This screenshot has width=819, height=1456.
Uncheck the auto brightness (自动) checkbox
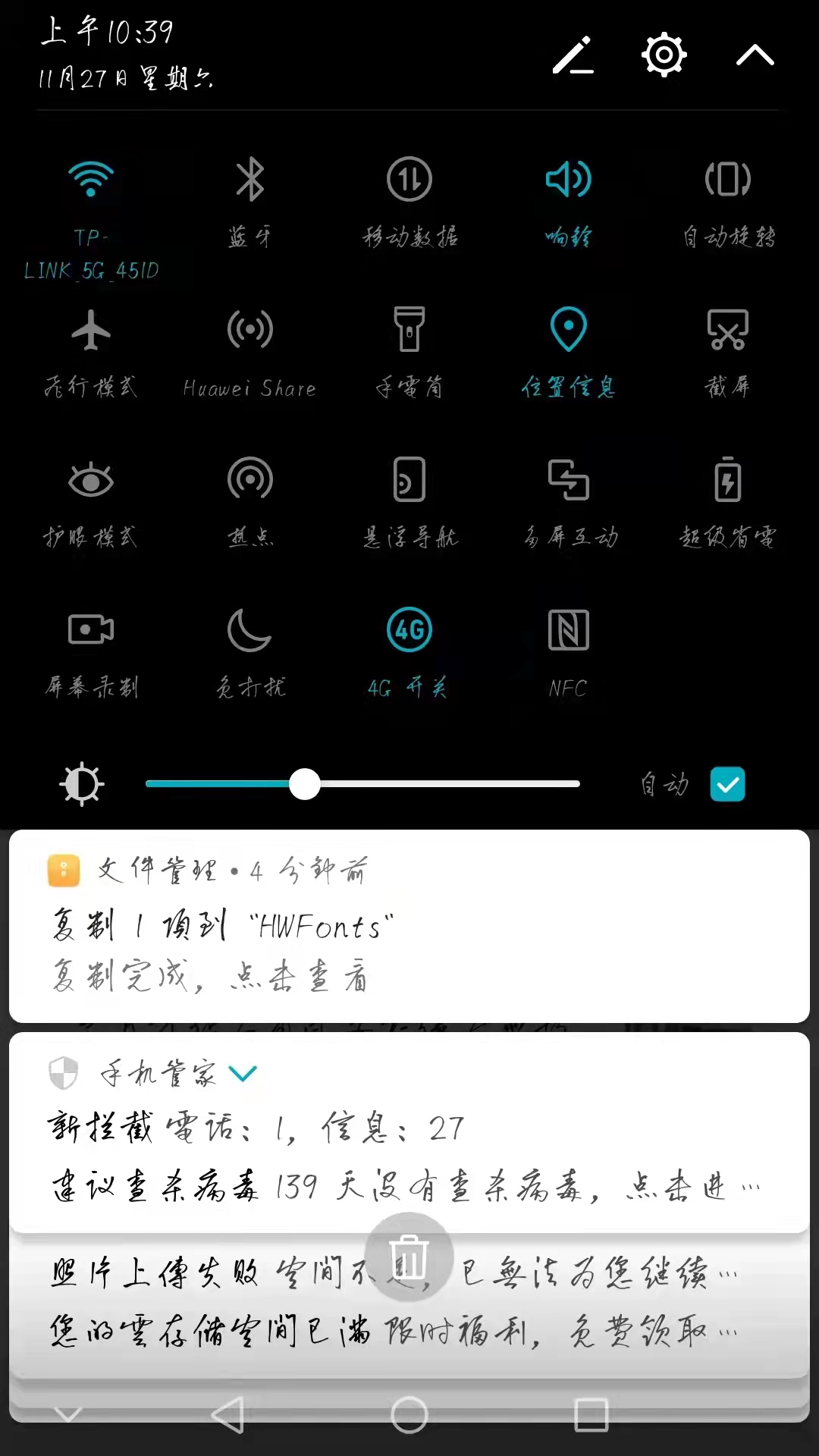click(x=727, y=784)
